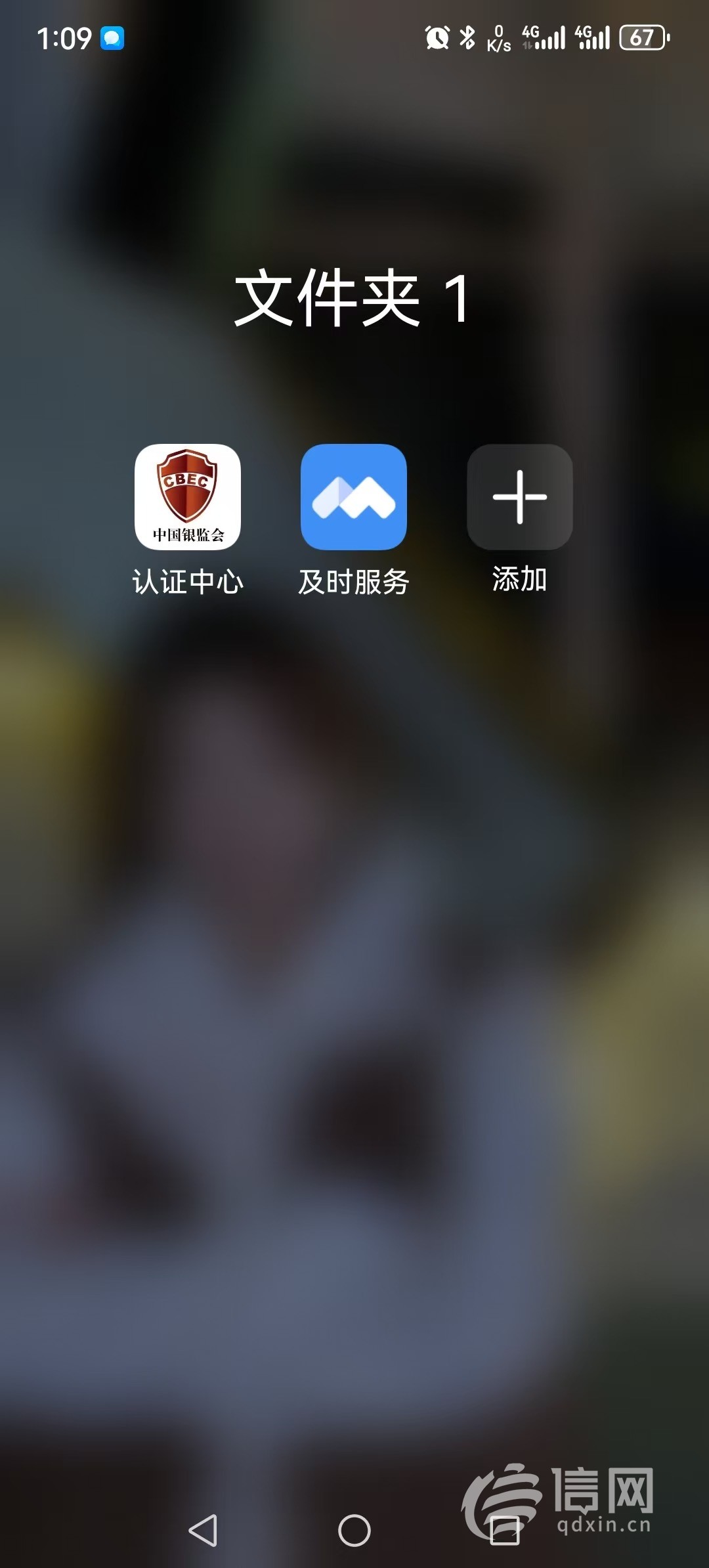The image size is (709, 1568).
Task: Go back with the system back button
Action: click(204, 1530)
